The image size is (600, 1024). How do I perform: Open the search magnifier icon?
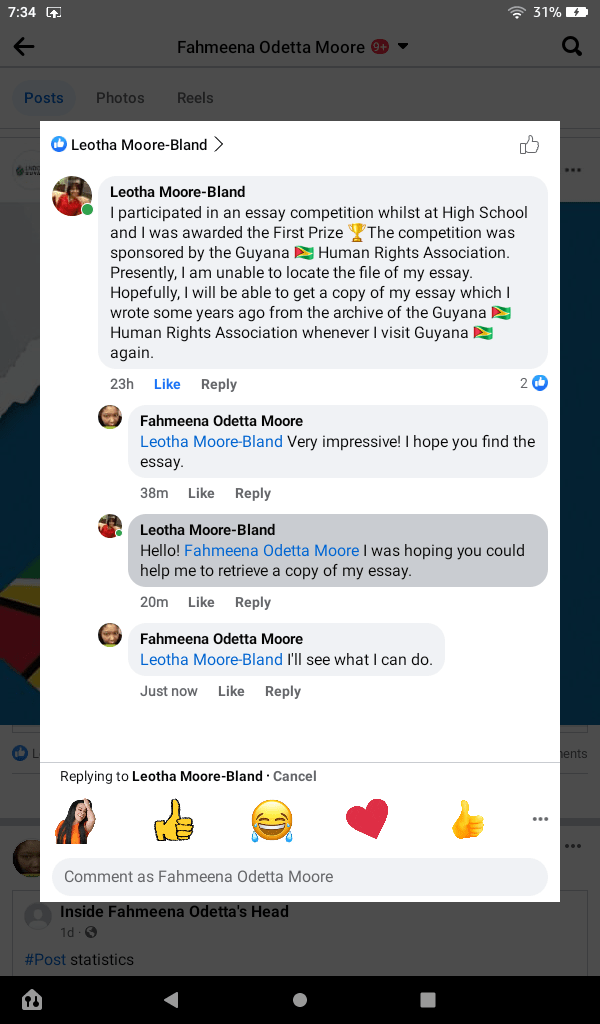571,46
